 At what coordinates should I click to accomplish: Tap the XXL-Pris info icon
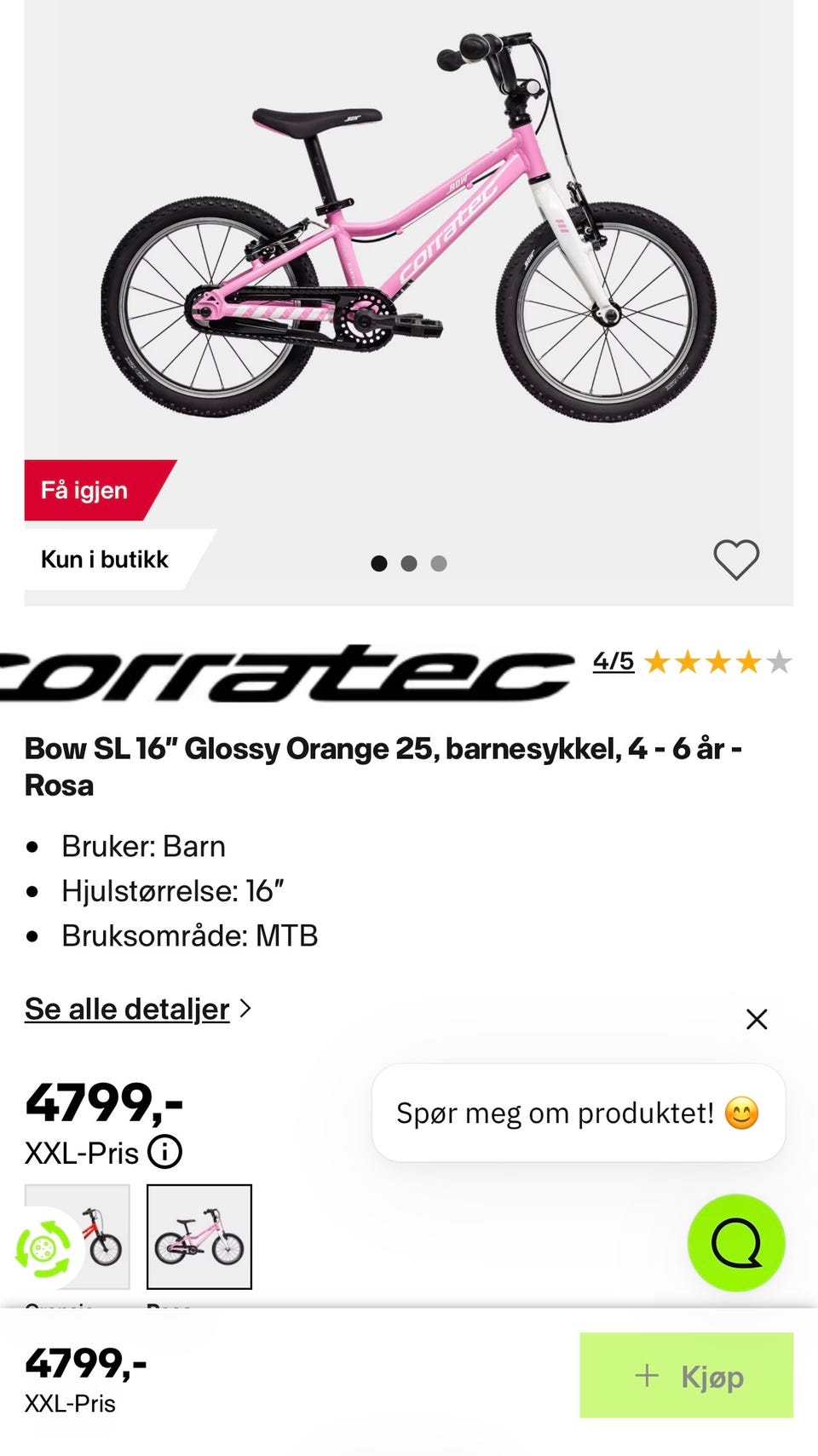click(x=164, y=1152)
